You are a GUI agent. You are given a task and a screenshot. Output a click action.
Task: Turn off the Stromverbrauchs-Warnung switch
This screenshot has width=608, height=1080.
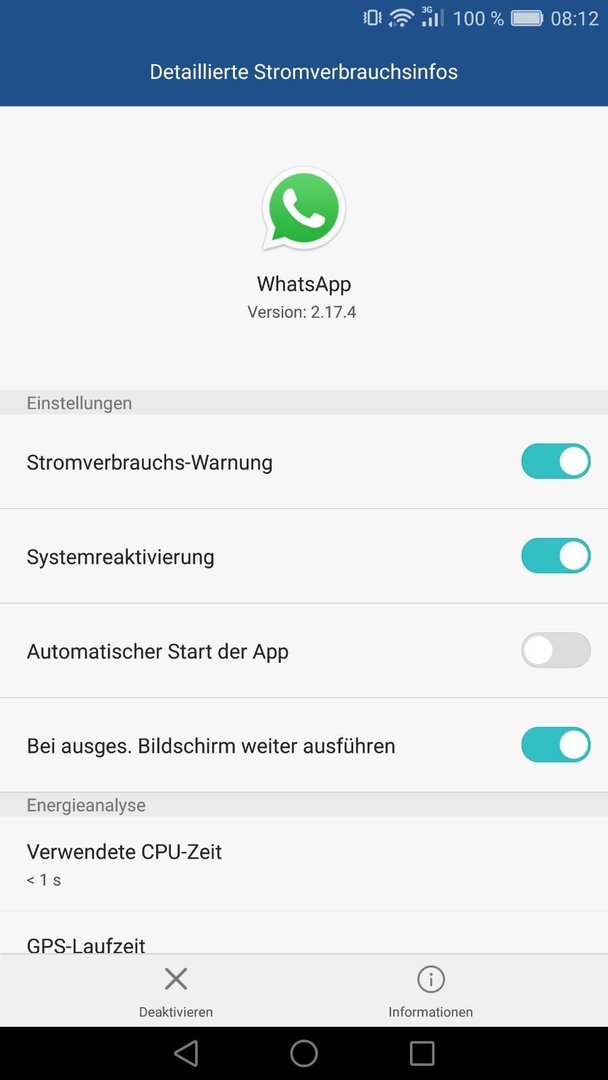(x=556, y=461)
